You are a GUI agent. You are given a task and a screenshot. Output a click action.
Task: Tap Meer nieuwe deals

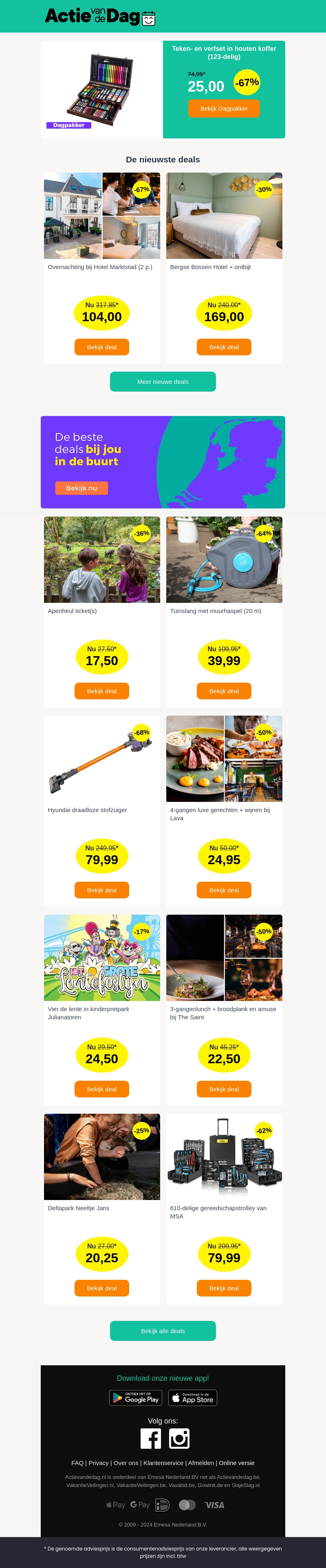coord(163,382)
